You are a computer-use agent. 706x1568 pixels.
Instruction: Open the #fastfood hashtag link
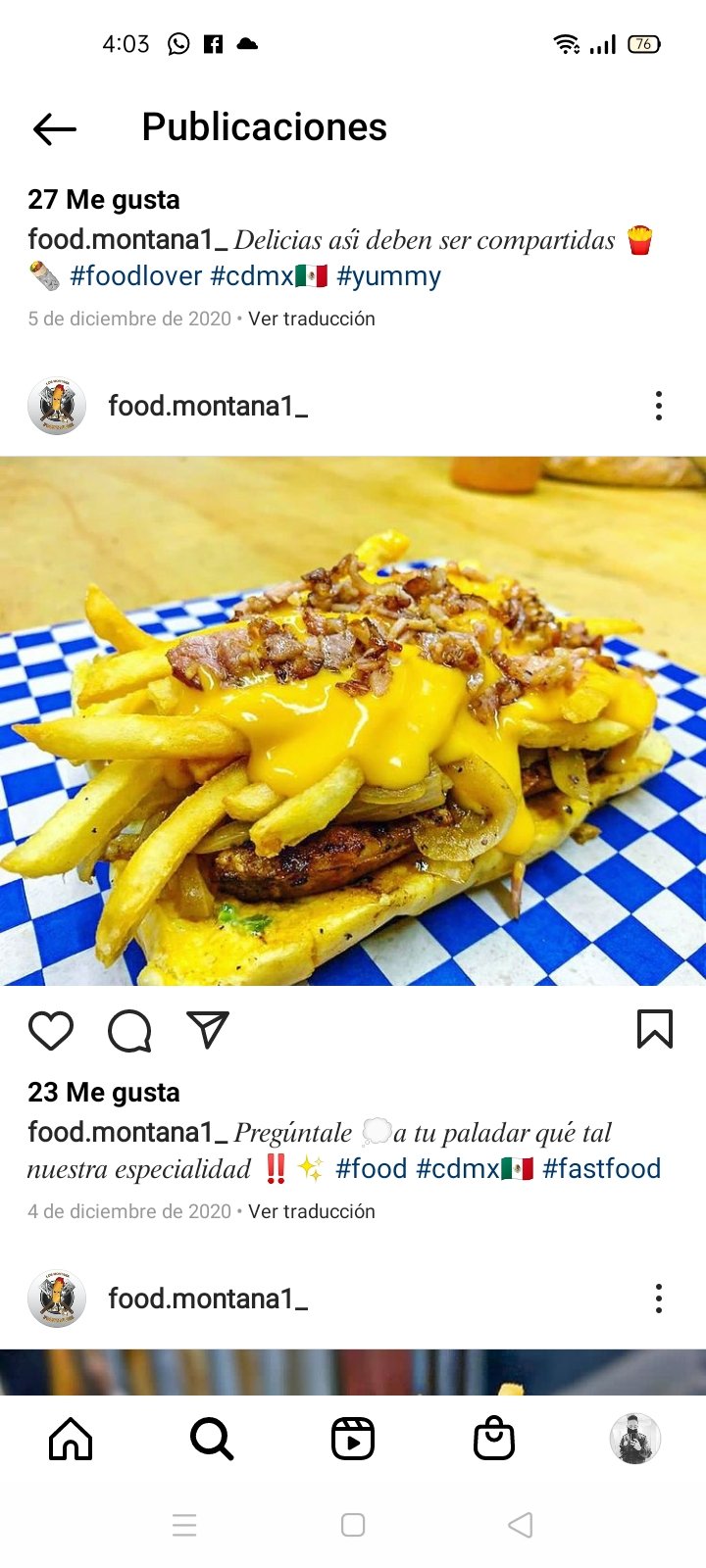[x=602, y=1169]
